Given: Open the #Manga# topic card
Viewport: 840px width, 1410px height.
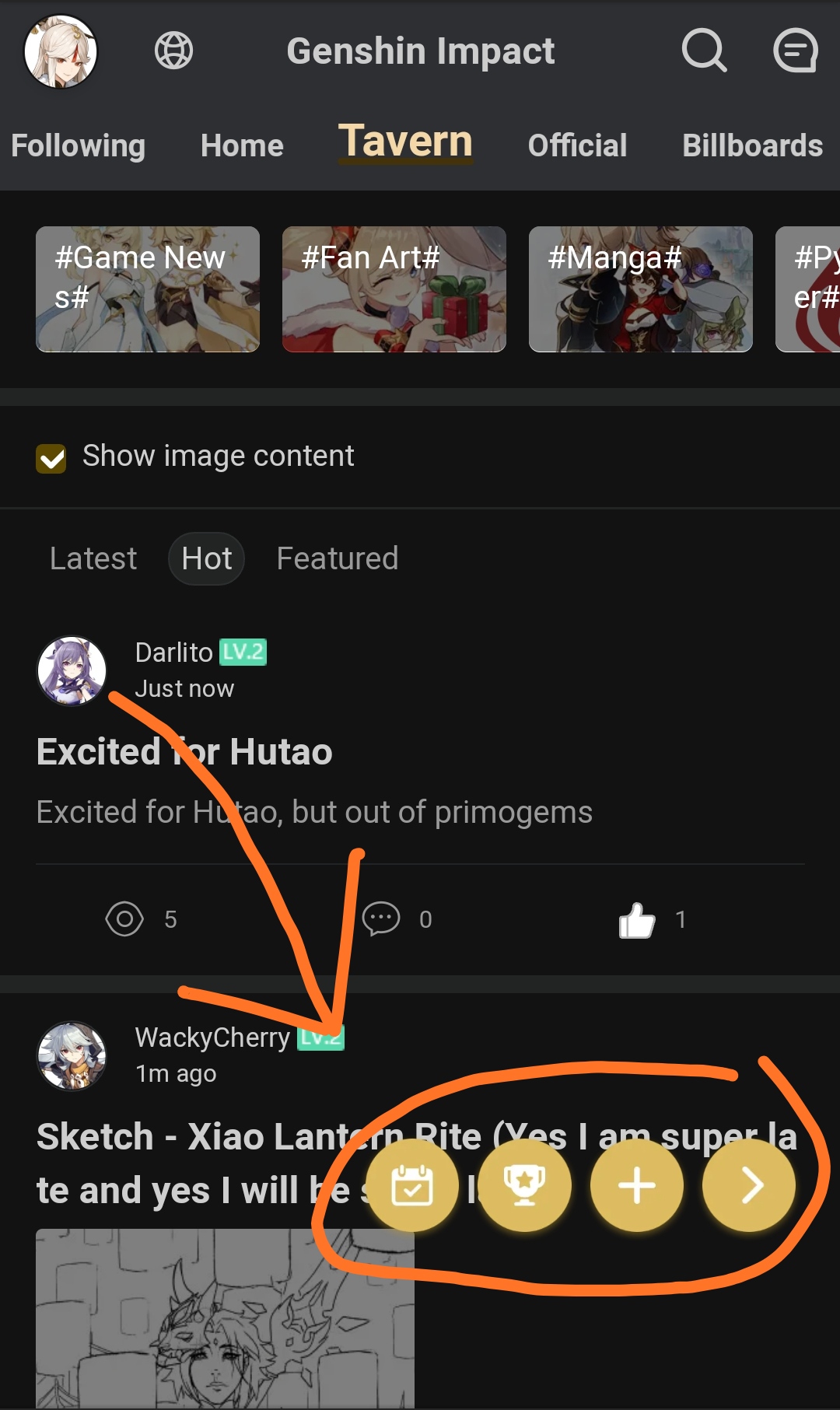Looking at the screenshot, I should click(x=641, y=289).
